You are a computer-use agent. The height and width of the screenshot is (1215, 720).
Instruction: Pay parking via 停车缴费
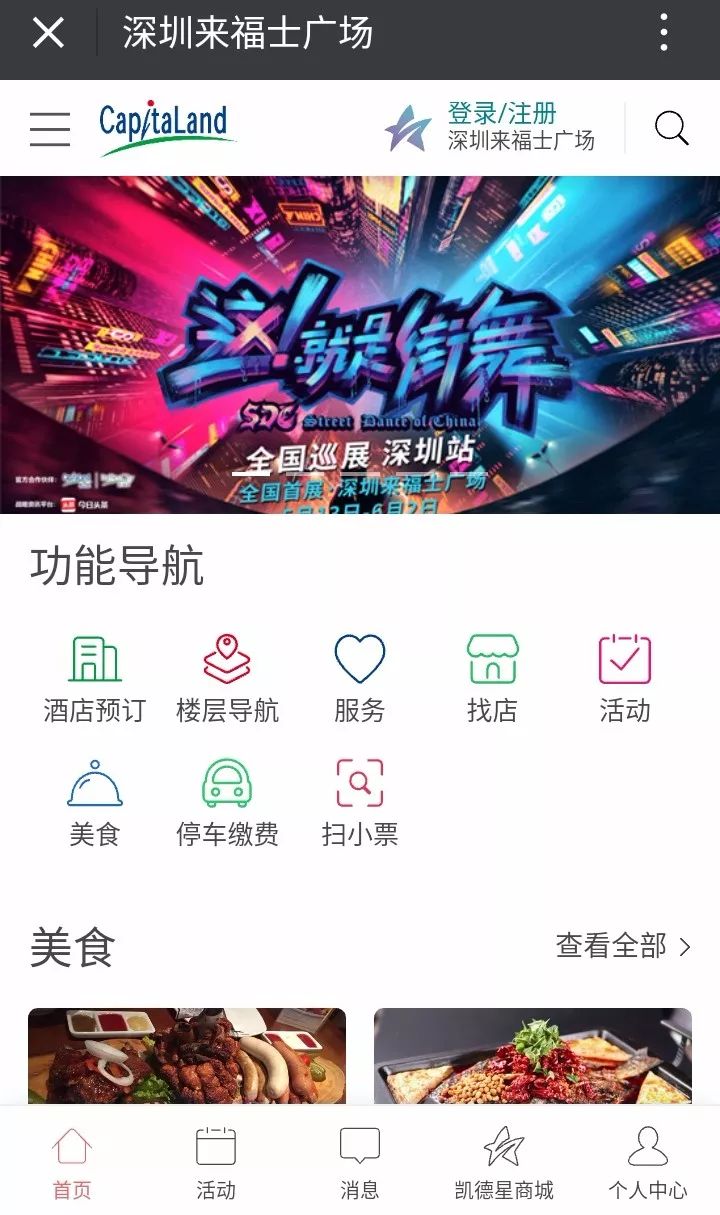click(x=227, y=802)
